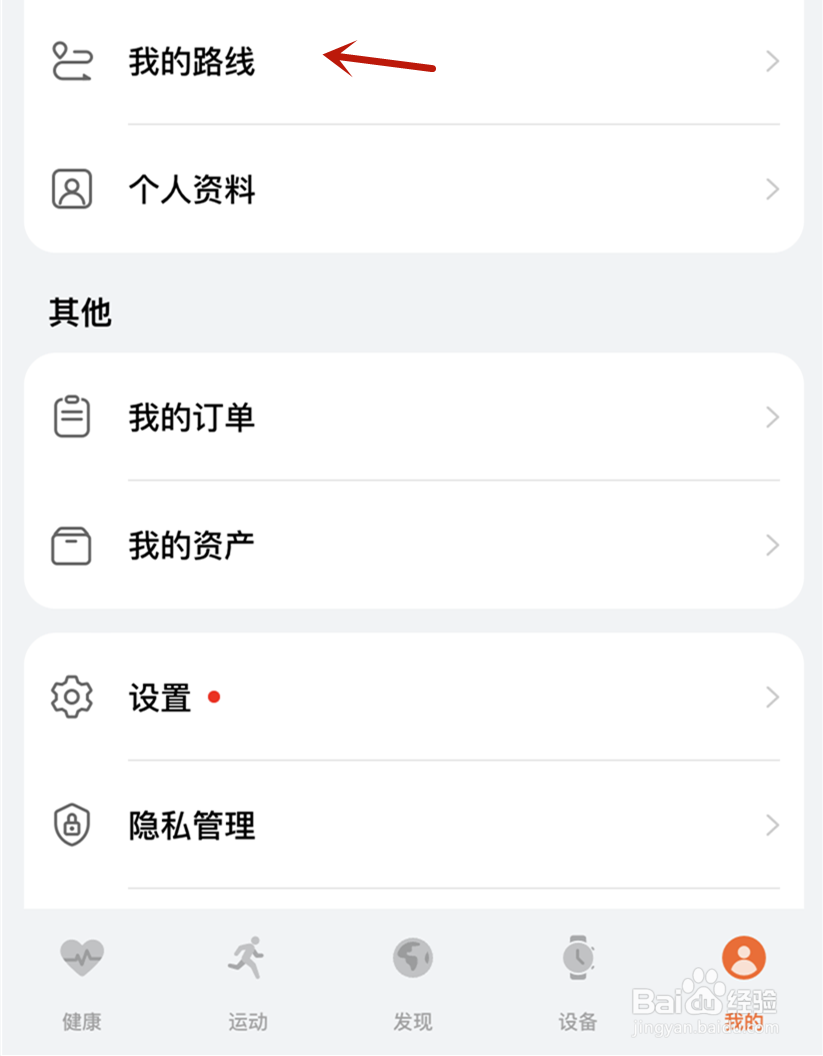Click the red notification dot beside 设置

[214, 697]
